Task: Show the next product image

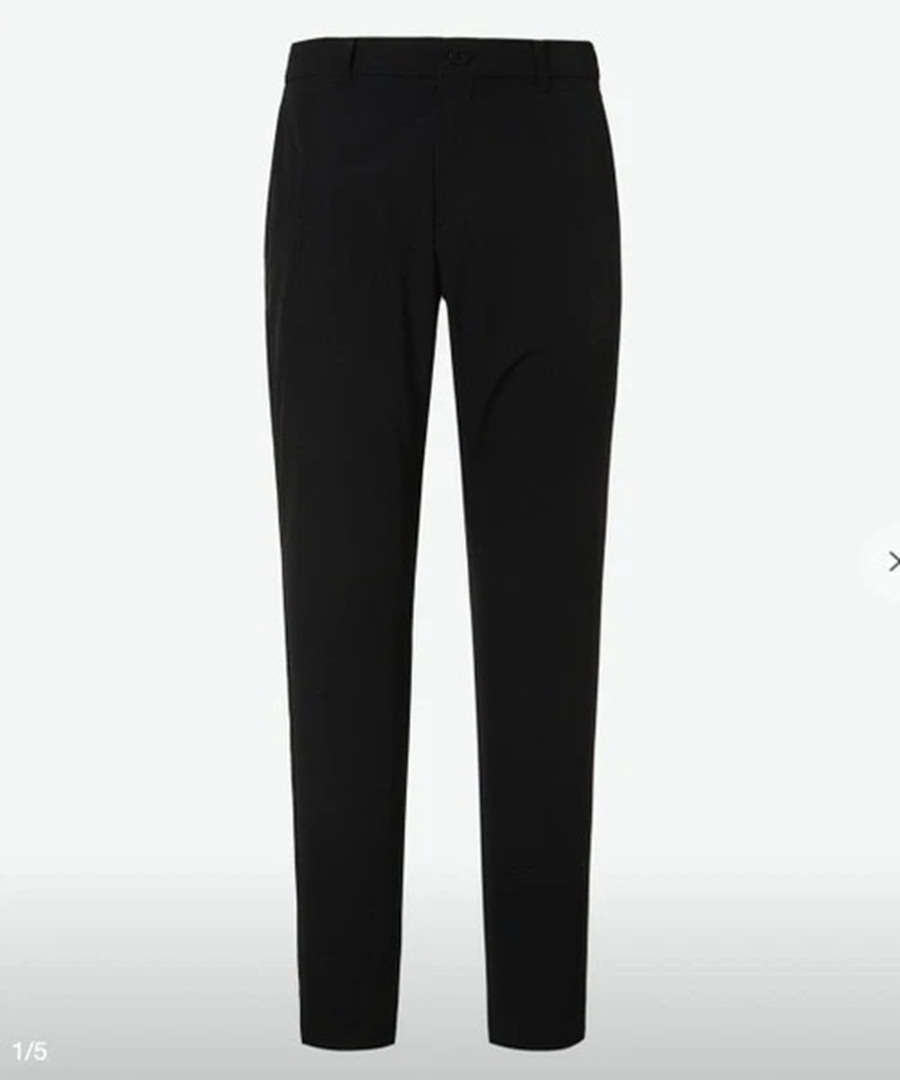Action: click(x=890, y=562)
